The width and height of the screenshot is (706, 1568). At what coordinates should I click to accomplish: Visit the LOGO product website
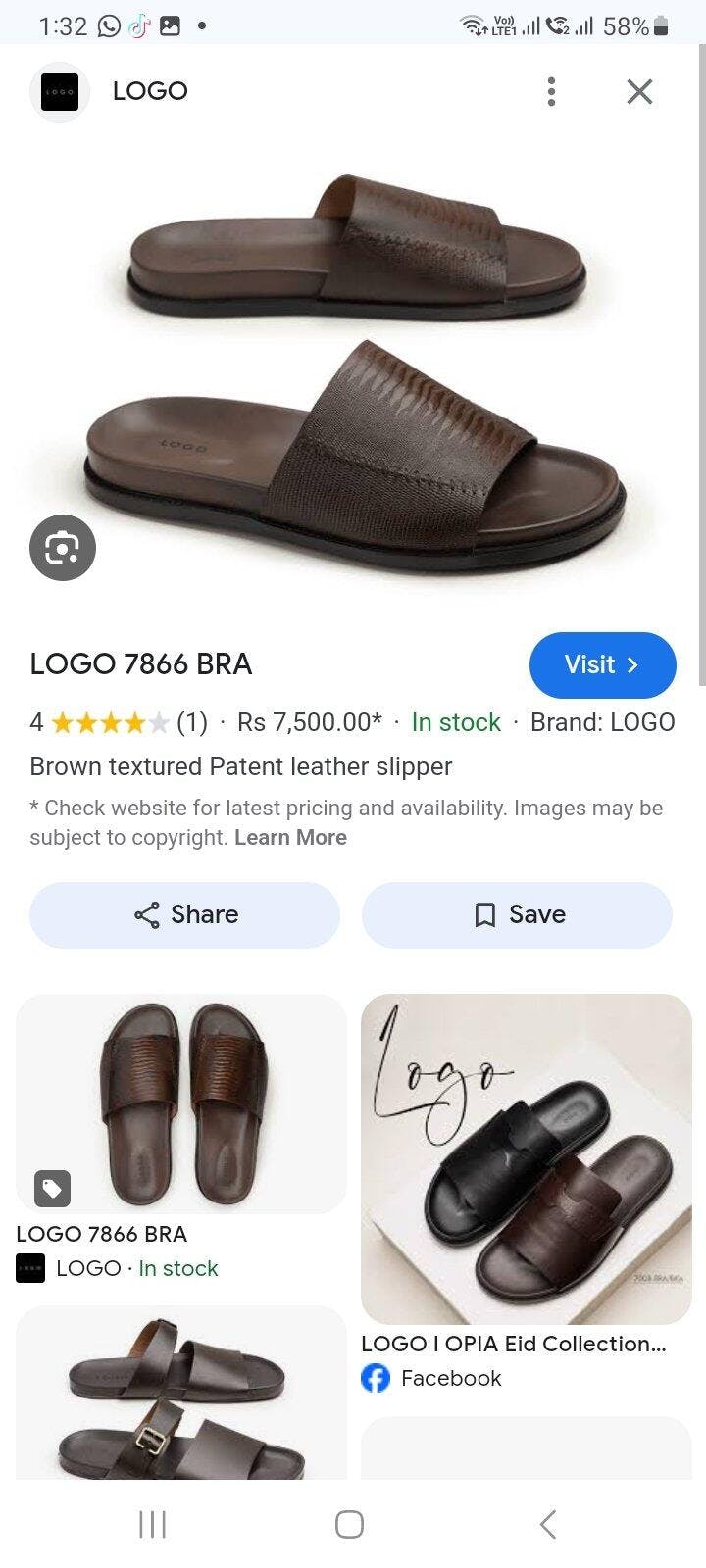[x=602, y=664]
